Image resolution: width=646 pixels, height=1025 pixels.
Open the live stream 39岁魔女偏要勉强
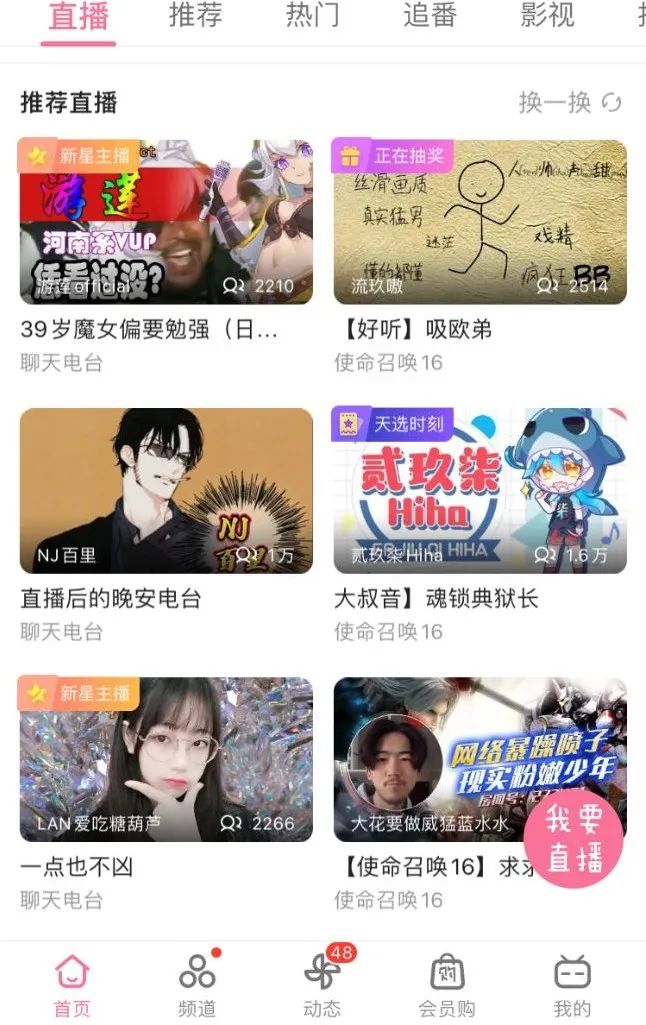click(166, 222)
